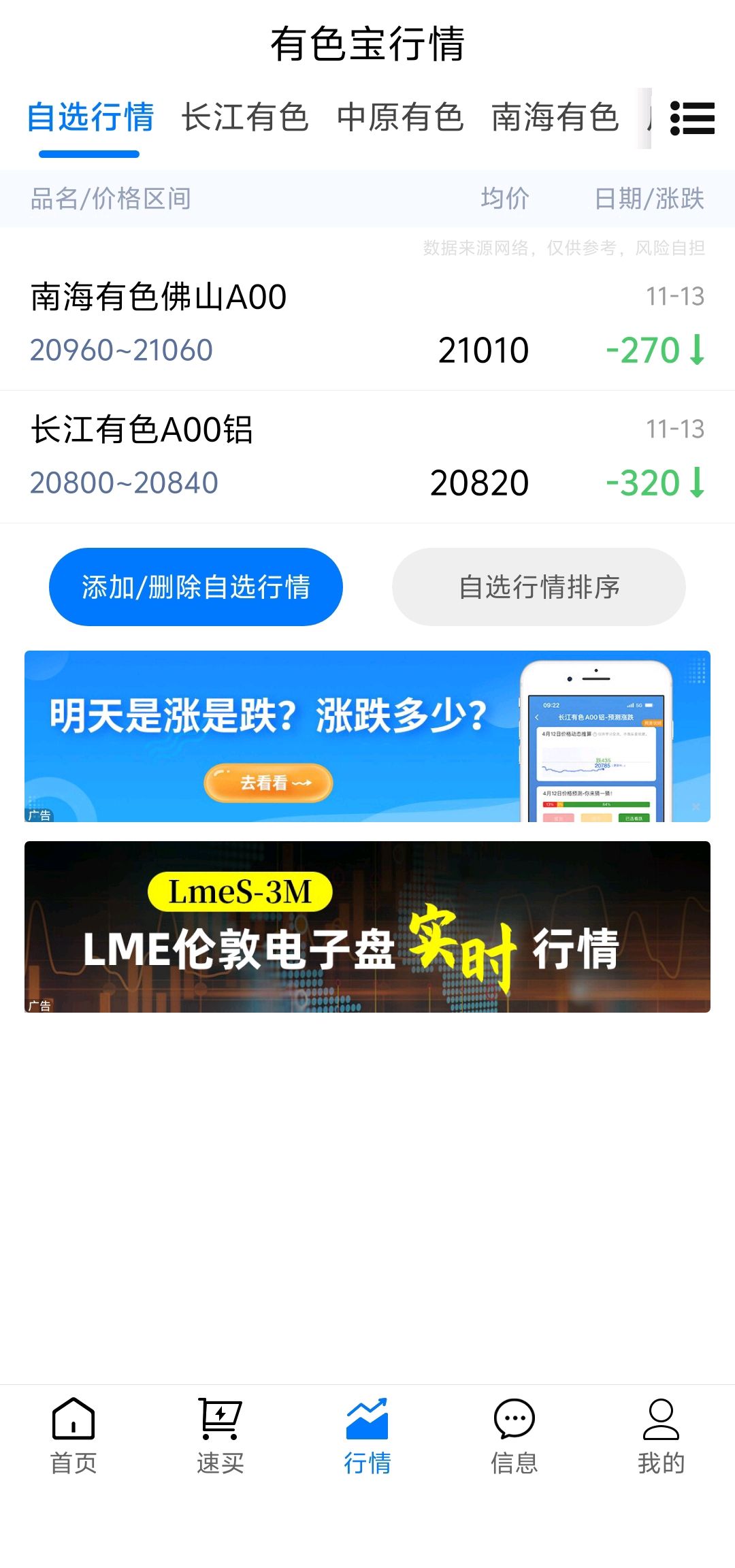Open the 明天是涨是跌 prediction banner
The image size is (735, 1568).
(367, 736)
